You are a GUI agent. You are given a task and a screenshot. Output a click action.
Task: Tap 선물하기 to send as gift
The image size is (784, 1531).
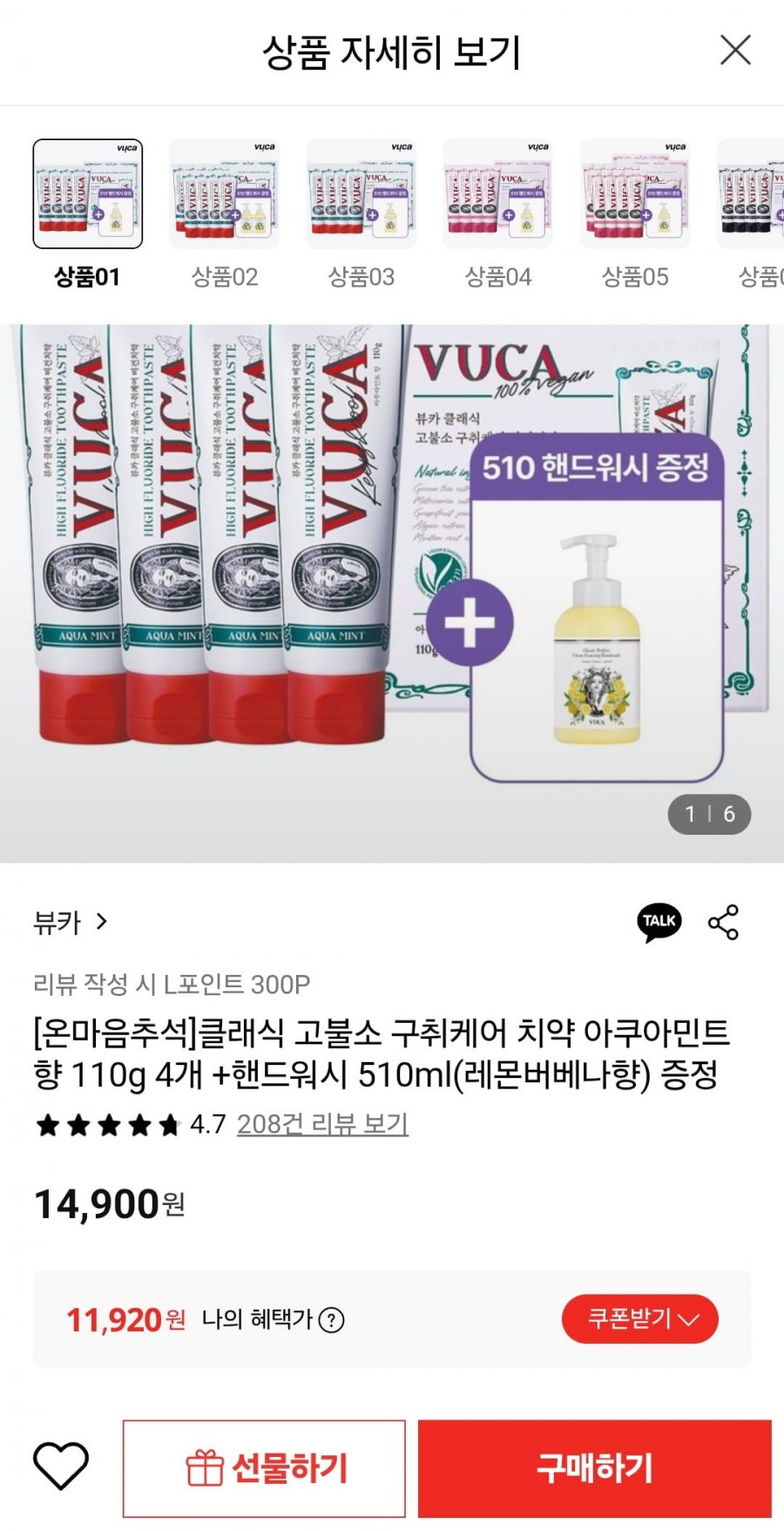[x=264, y=1469]
